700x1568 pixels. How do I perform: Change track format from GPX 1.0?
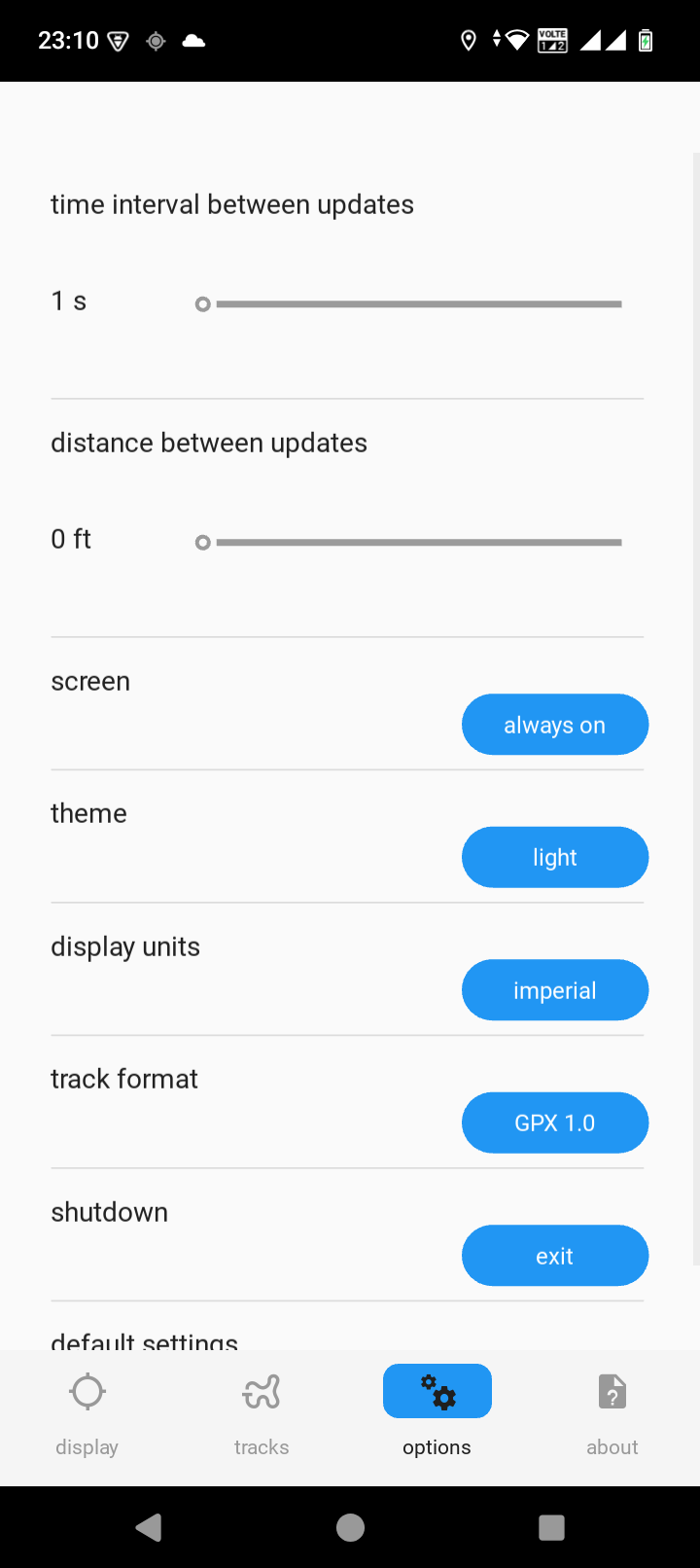554,1122
